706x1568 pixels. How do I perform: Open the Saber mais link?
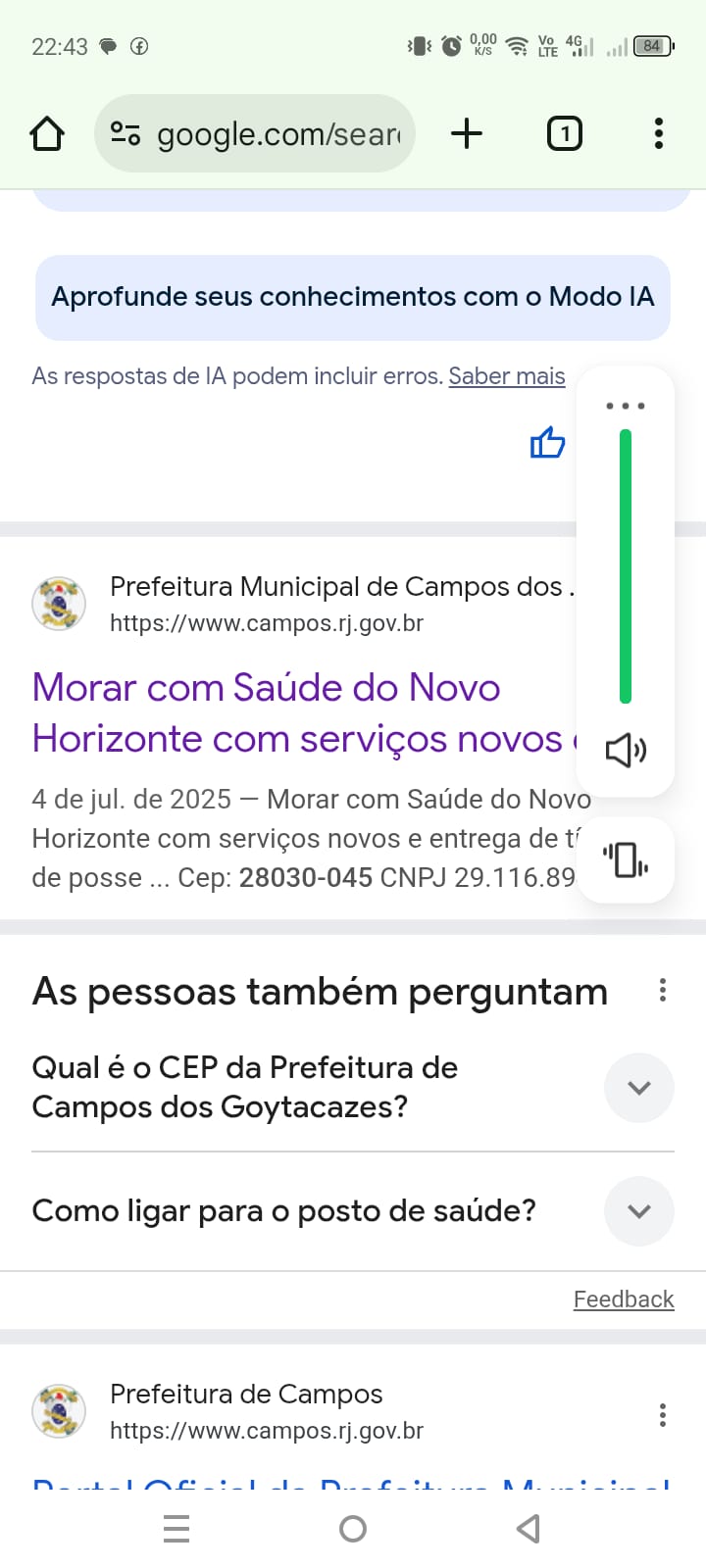tap(507, 376)
